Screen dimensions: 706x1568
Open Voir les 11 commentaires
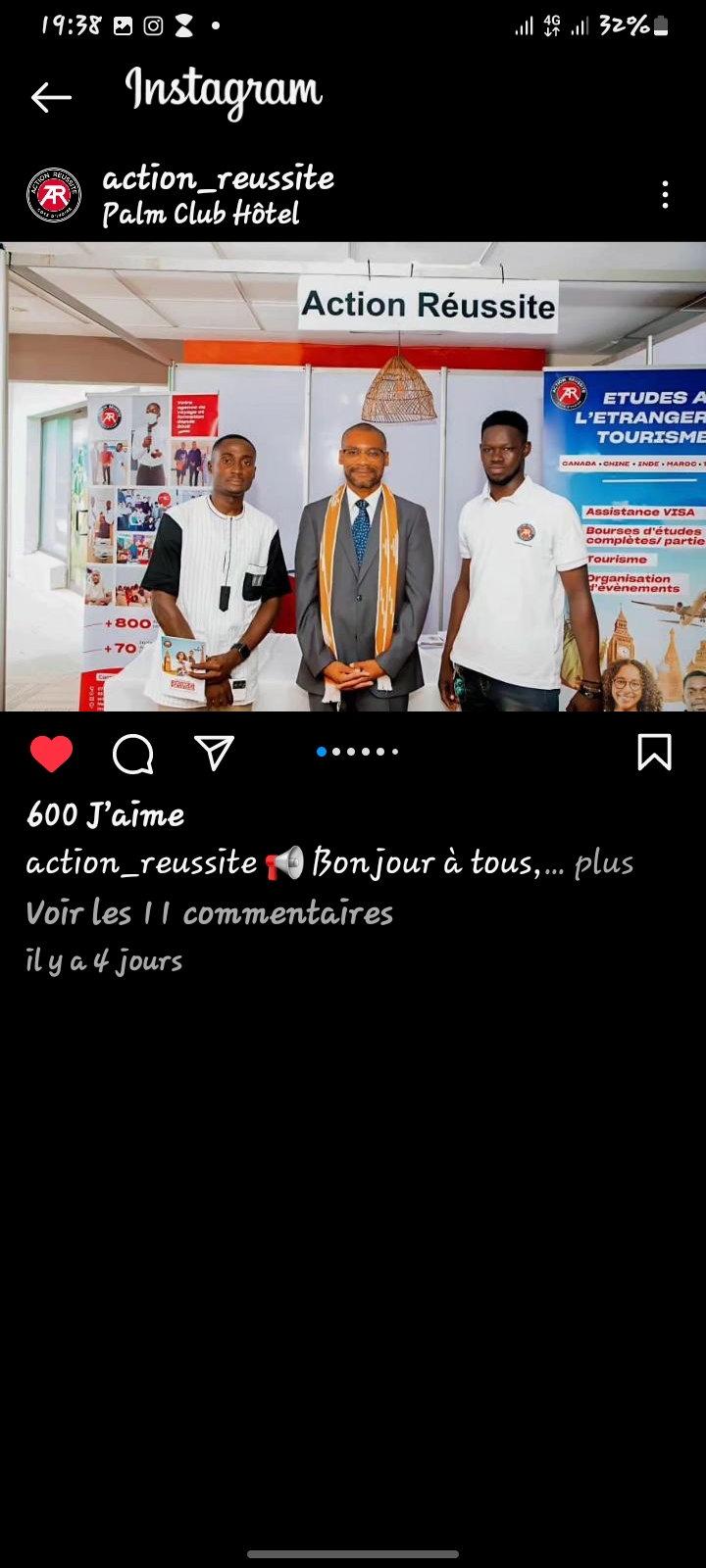click(x=209, y=913)
